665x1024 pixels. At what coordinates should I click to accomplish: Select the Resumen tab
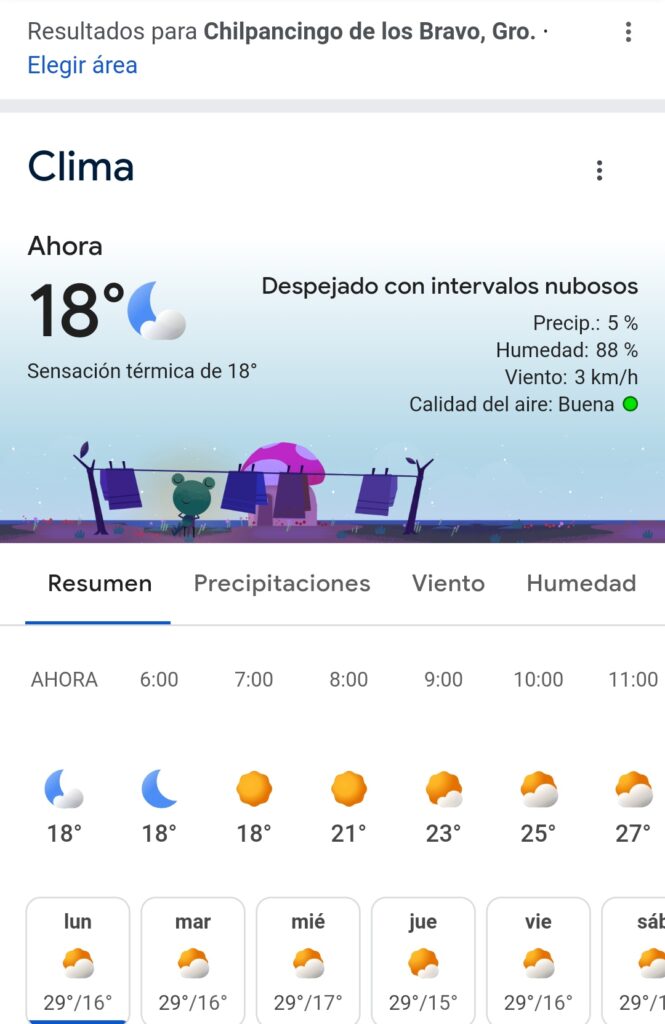click(x=99, y=584)
